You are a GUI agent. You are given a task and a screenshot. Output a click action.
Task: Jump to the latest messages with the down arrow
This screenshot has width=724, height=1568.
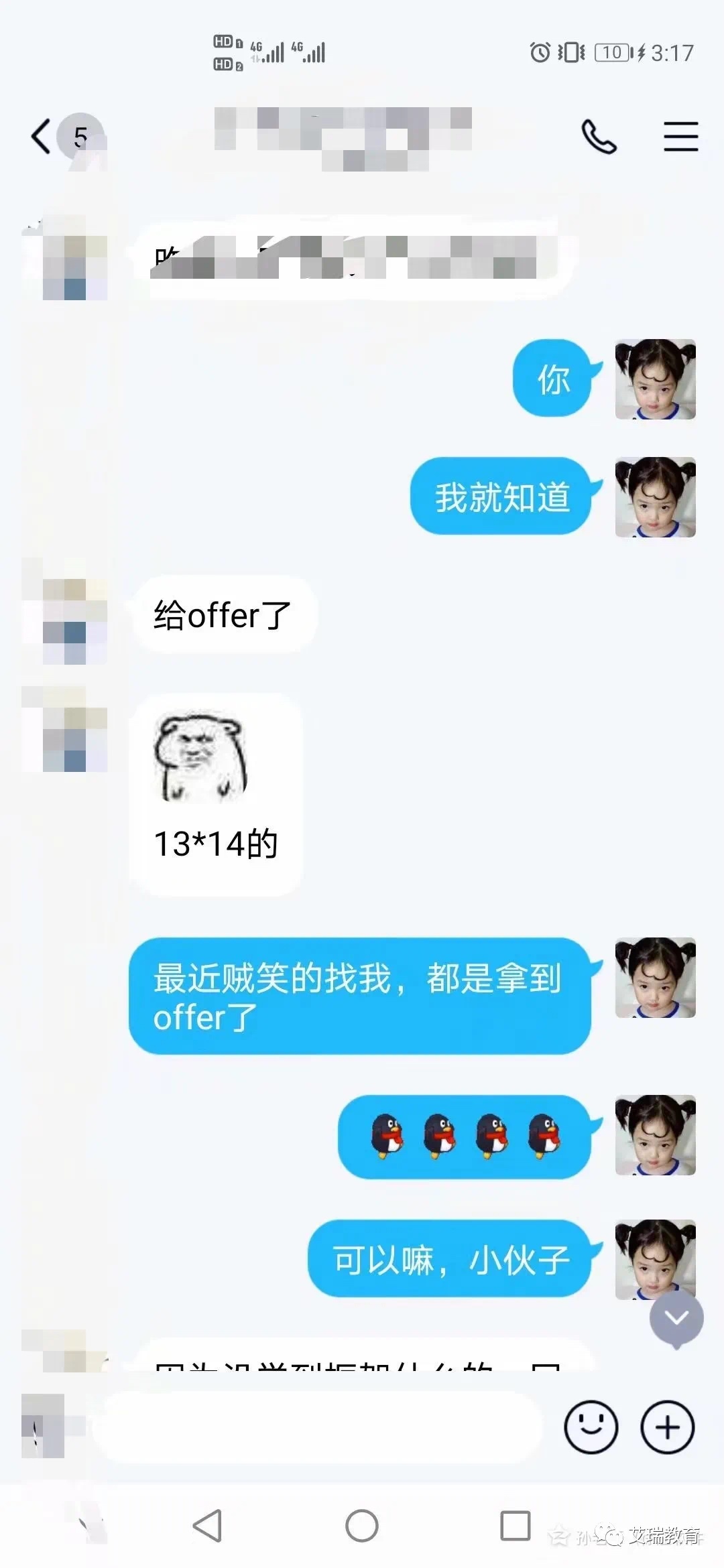coord(676,1318)
